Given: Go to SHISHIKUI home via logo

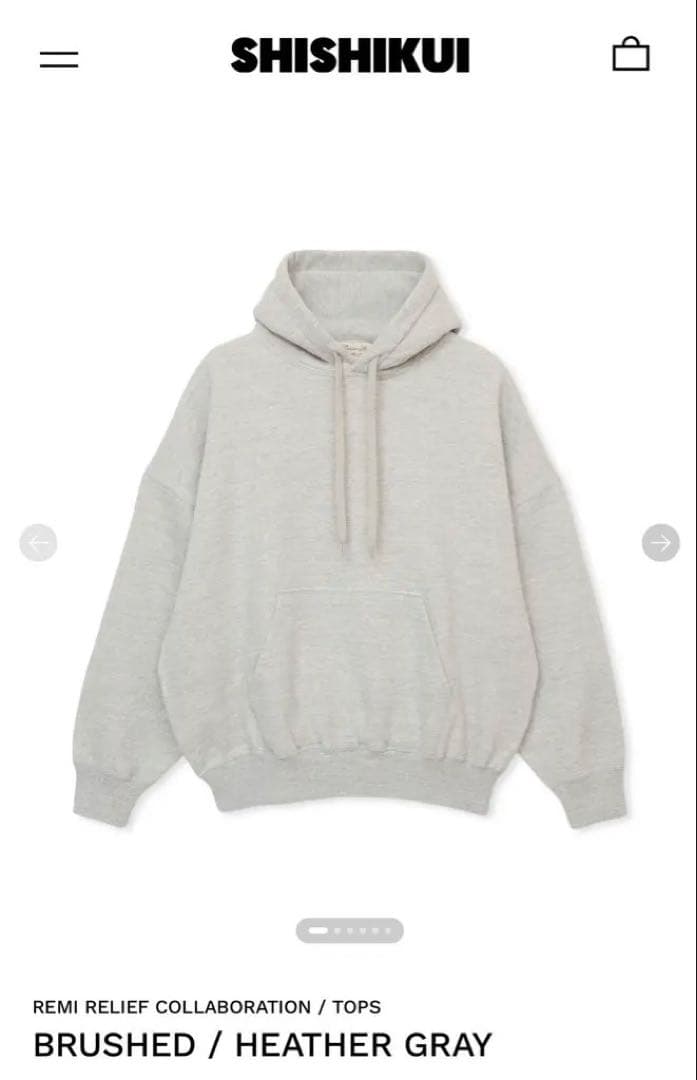Looking at the screenshot, I should tap(350, 56).
